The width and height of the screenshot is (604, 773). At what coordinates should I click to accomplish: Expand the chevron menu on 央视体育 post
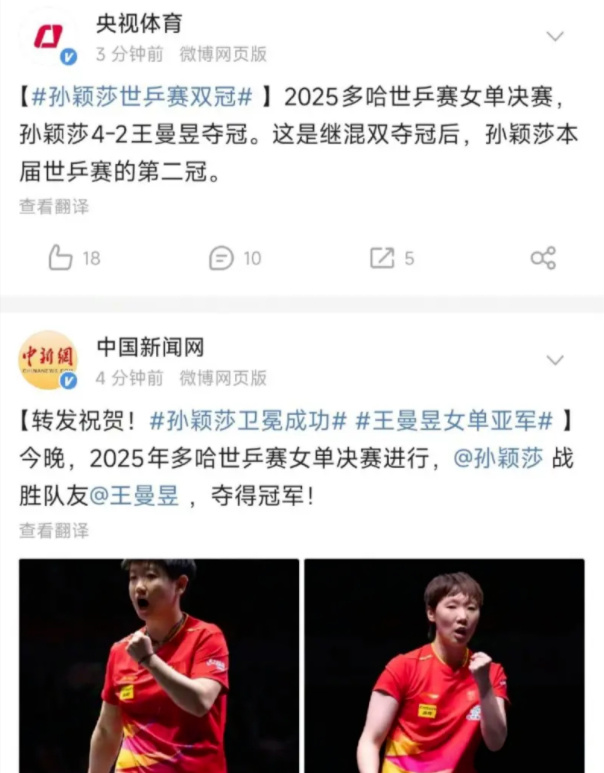[x=555, y=36]
